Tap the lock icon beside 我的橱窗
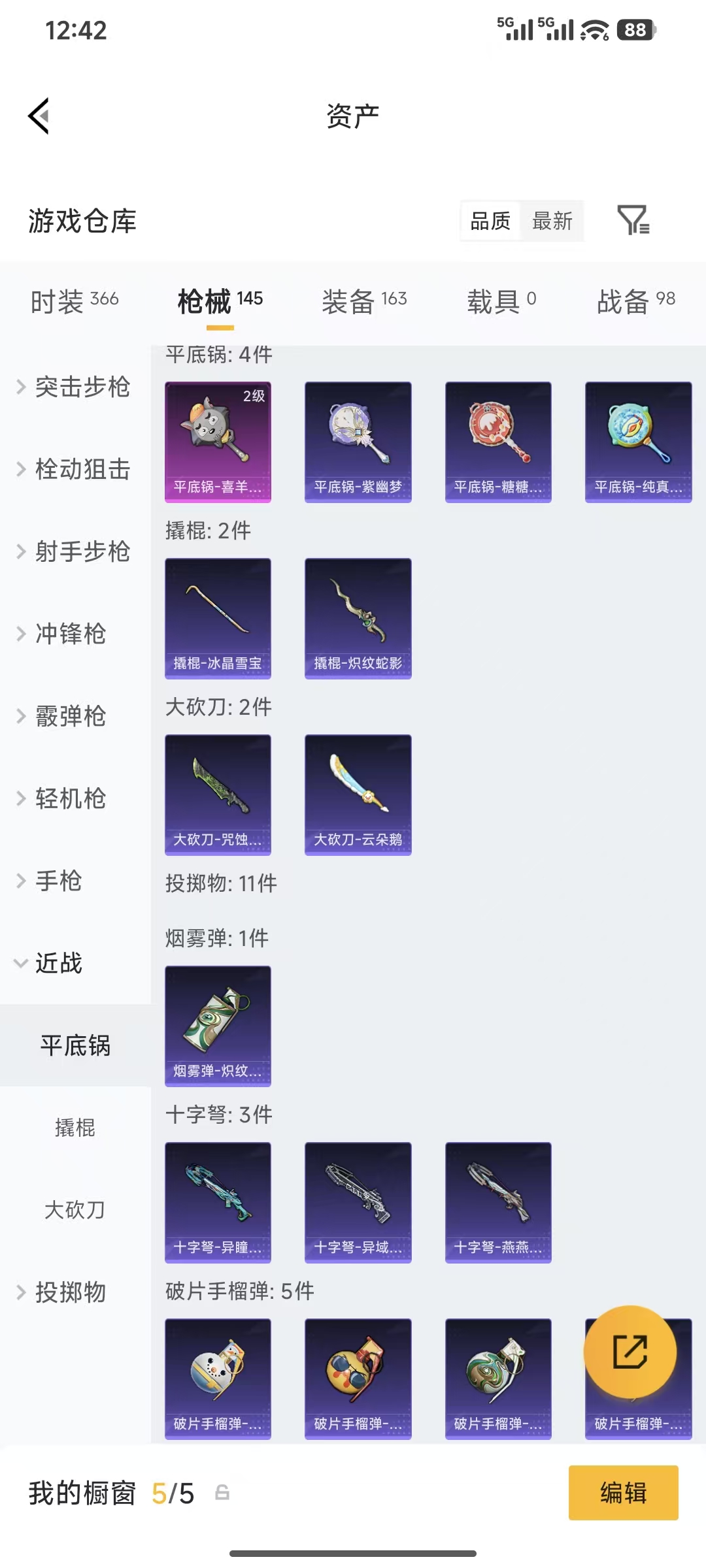Screen dimensions: 706x1568 point(222,1494)
